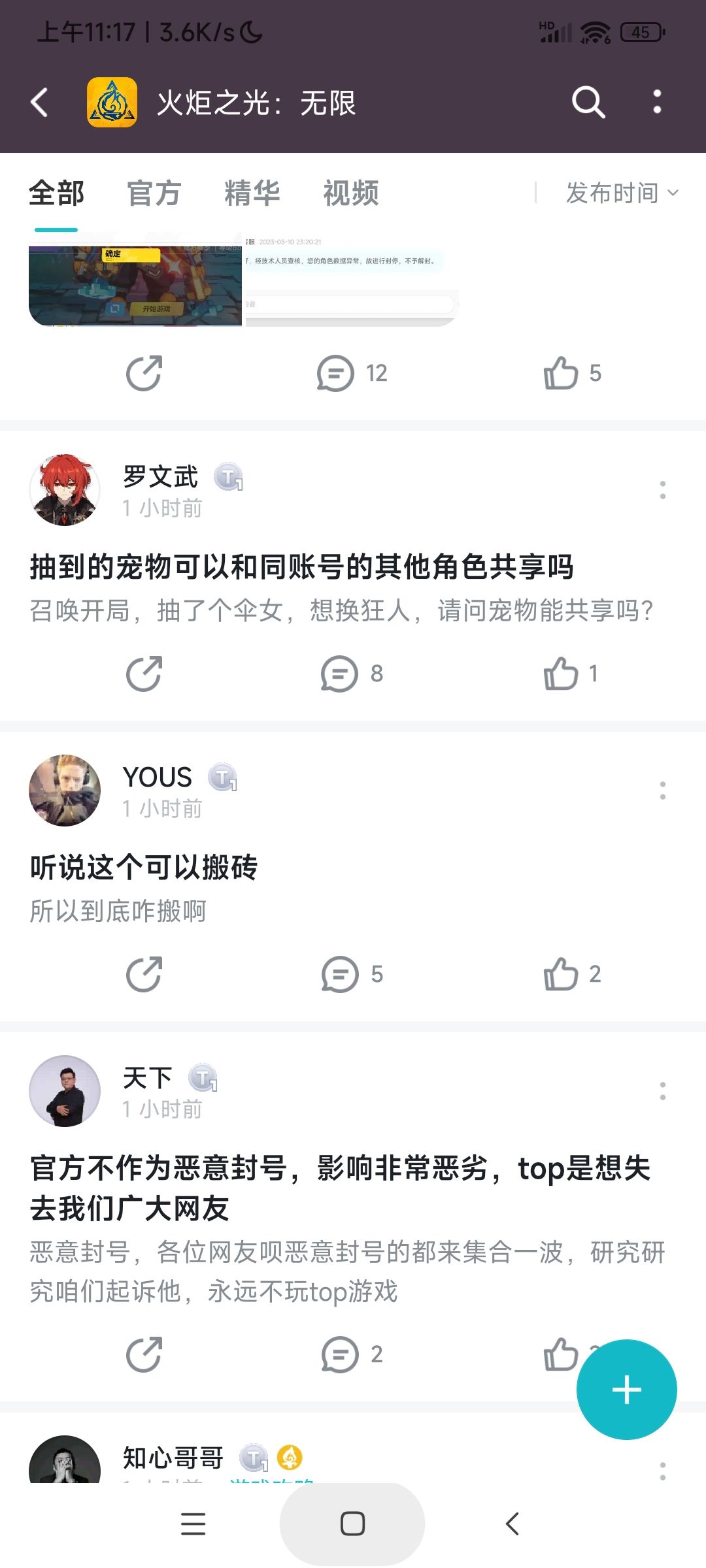Tap the system home button
The height and width of the screenshot is (1568, 706).
click(352, 1524)
